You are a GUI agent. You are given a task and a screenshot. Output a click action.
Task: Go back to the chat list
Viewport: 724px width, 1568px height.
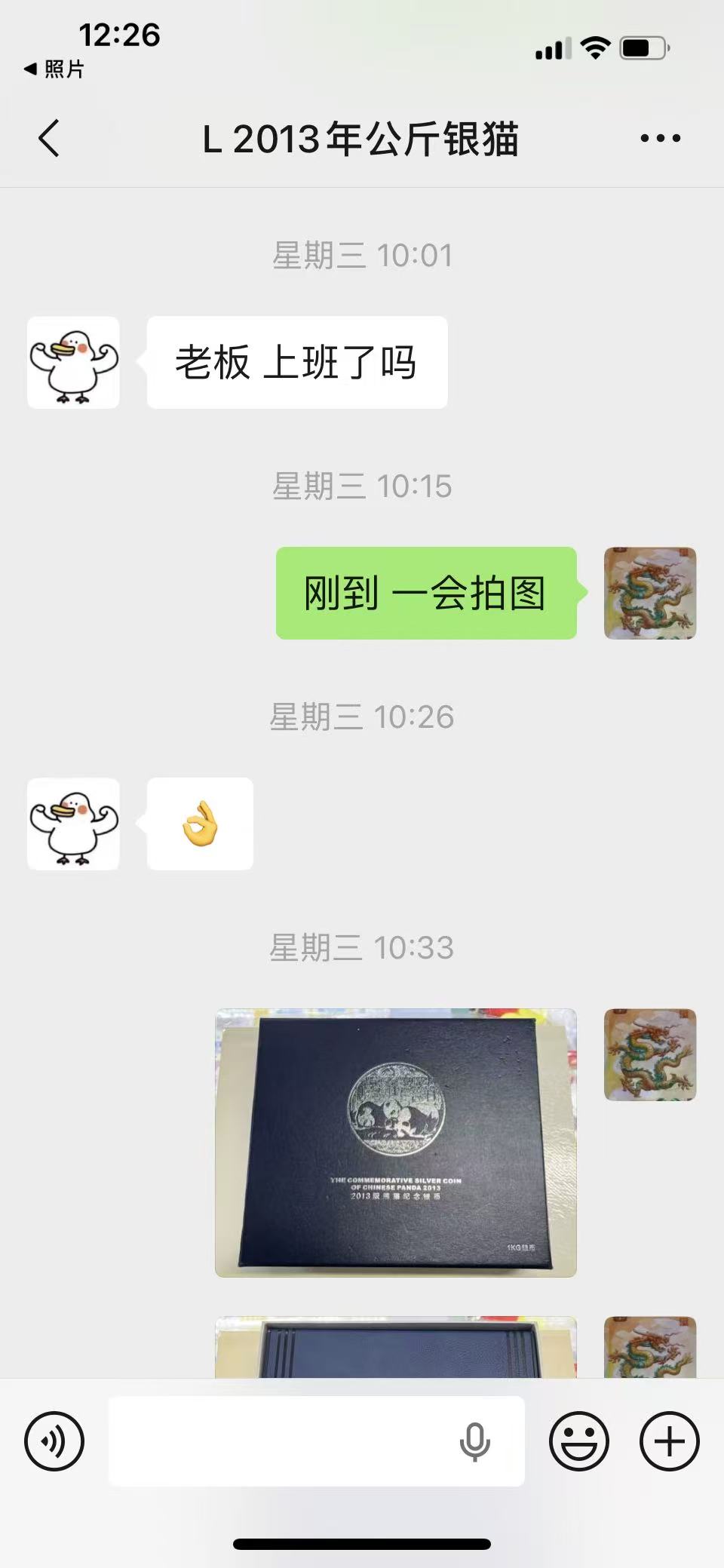pos(49,139)
